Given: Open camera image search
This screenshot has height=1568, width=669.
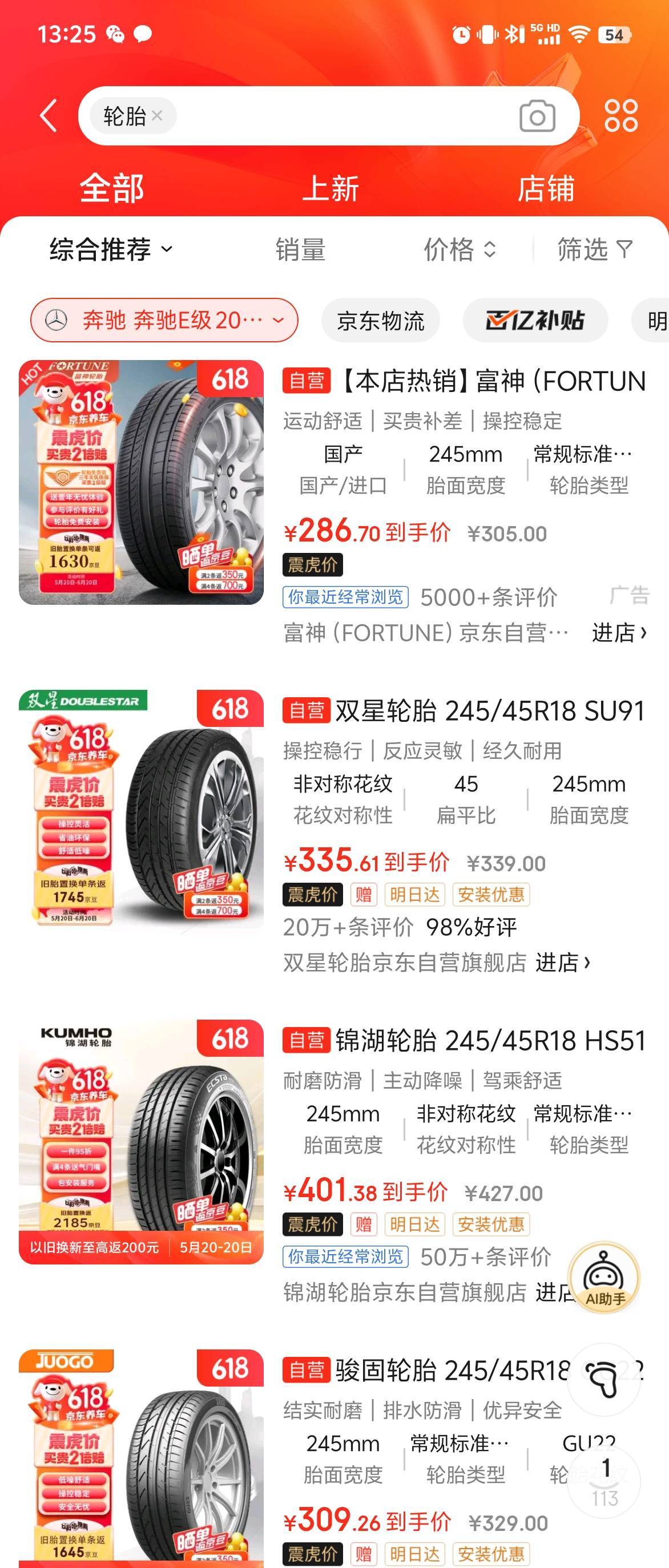Looking at the screenshot, I should (537, 116).
